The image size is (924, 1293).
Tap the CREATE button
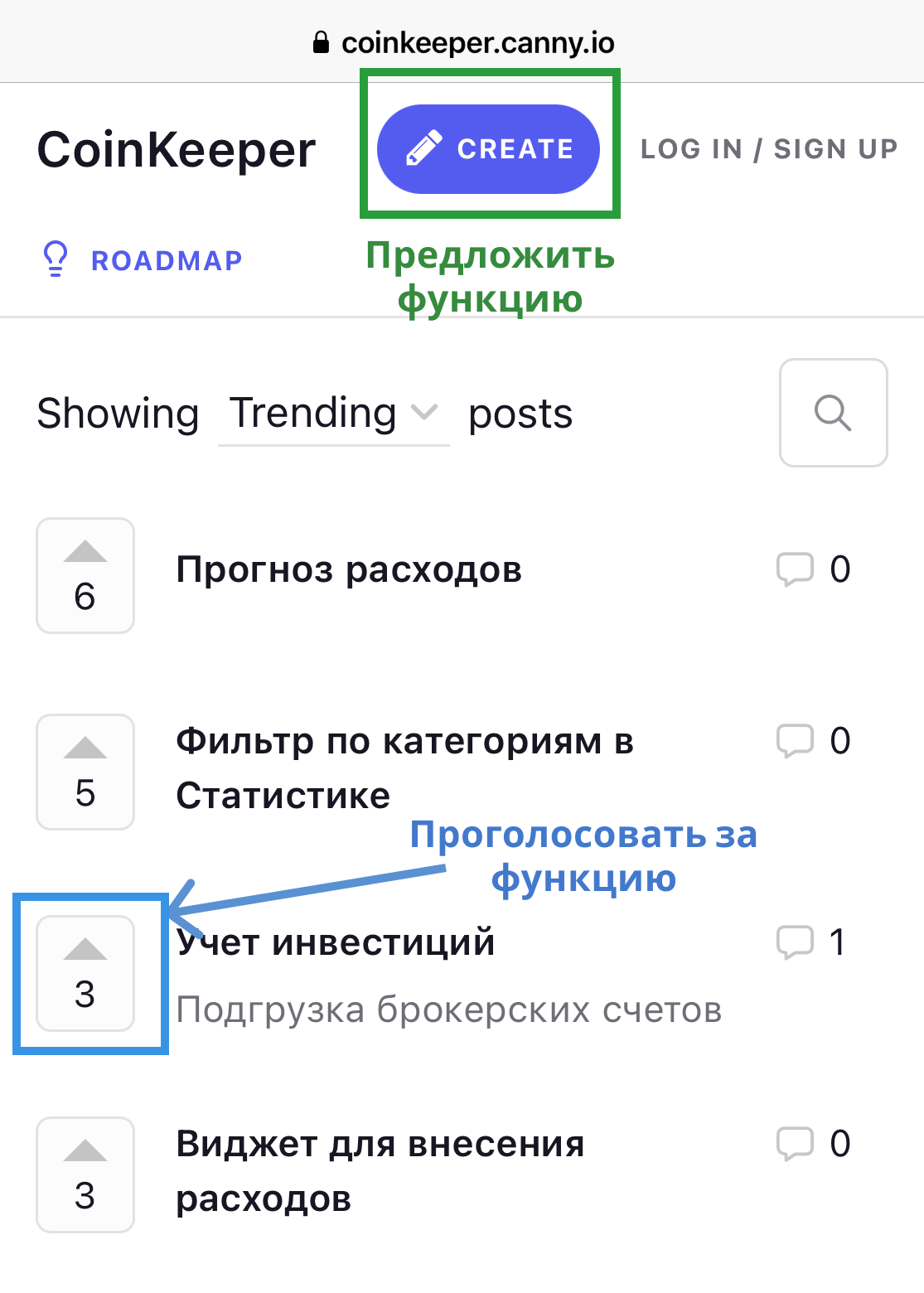point(488,149)
